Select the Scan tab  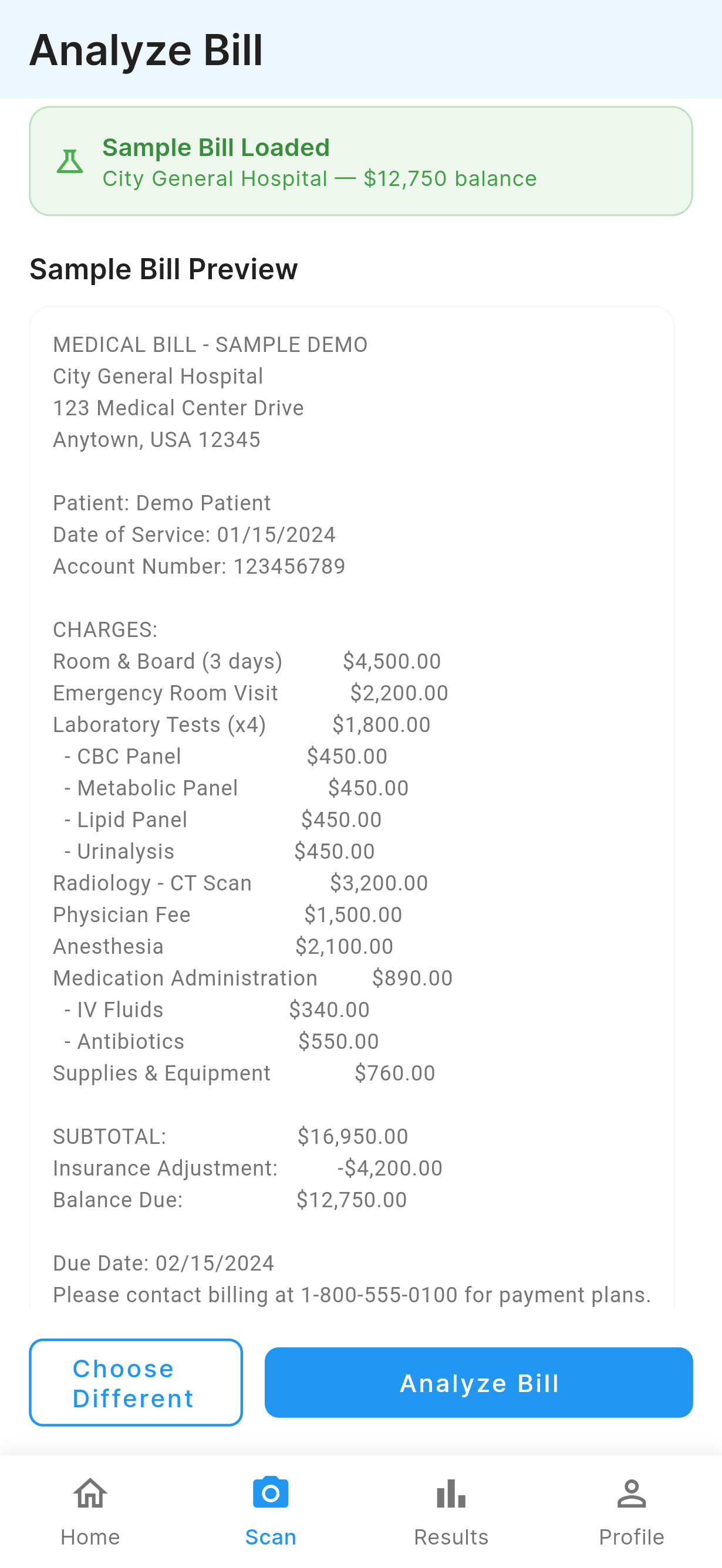click(x=271, y=1511)
